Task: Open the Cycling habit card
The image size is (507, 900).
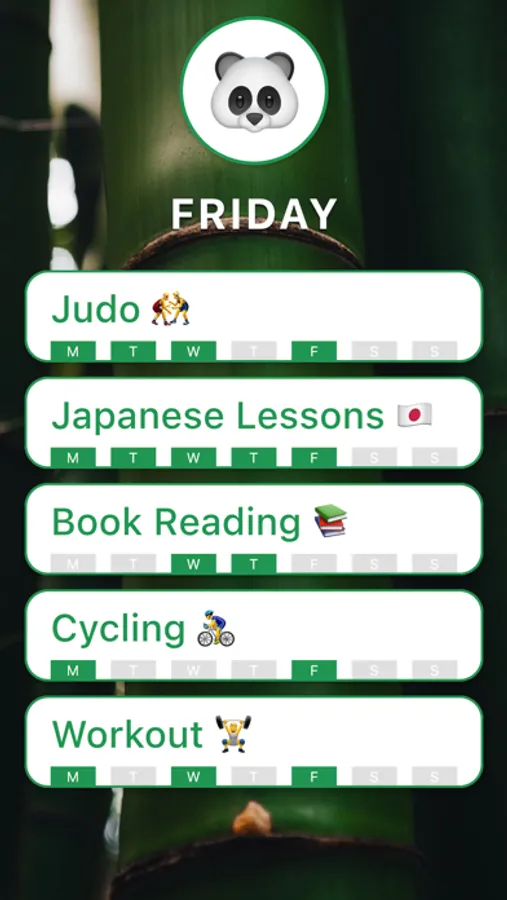Action: 254,635
